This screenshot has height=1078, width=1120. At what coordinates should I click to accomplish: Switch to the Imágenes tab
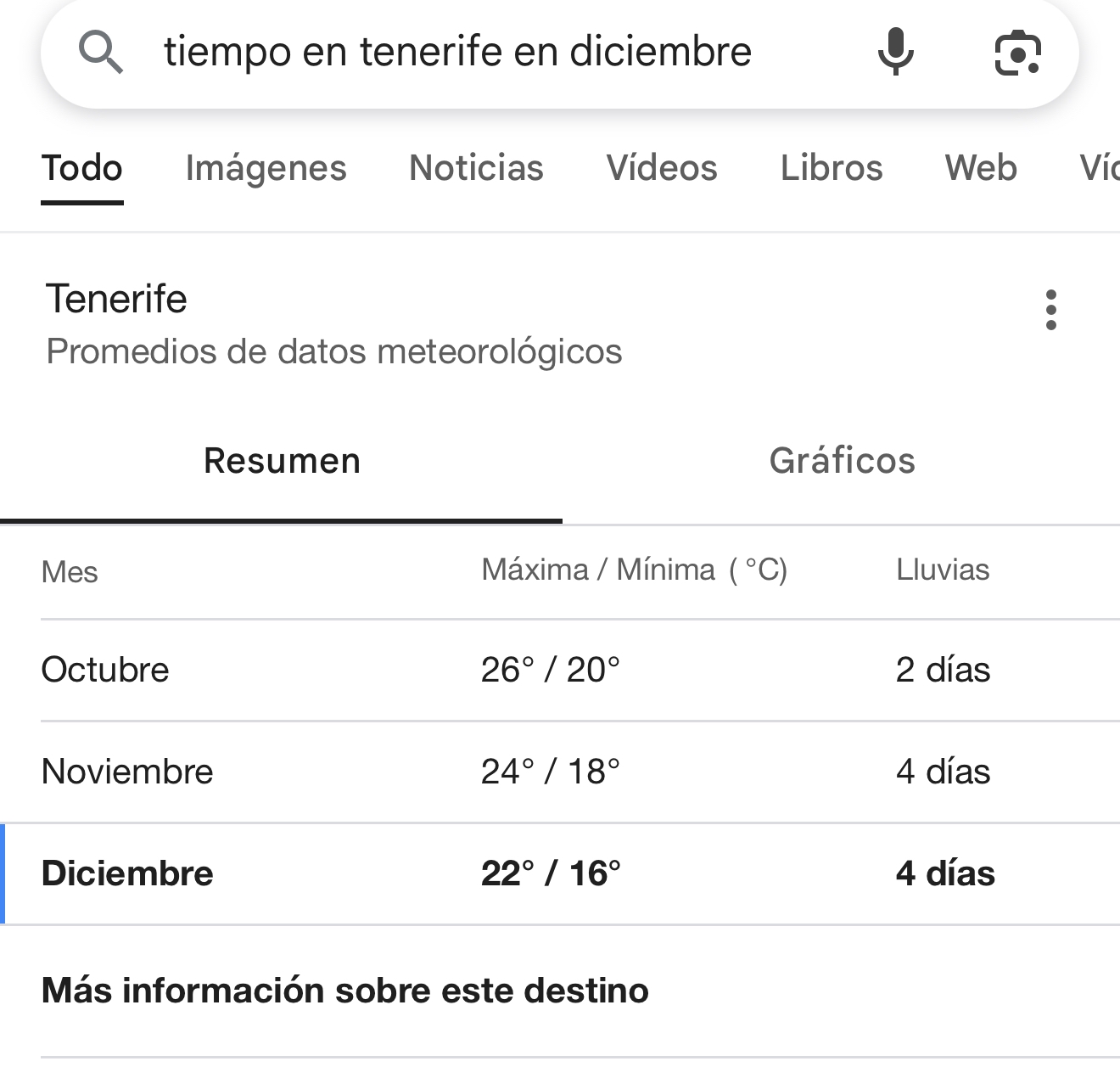pos(266,168)
